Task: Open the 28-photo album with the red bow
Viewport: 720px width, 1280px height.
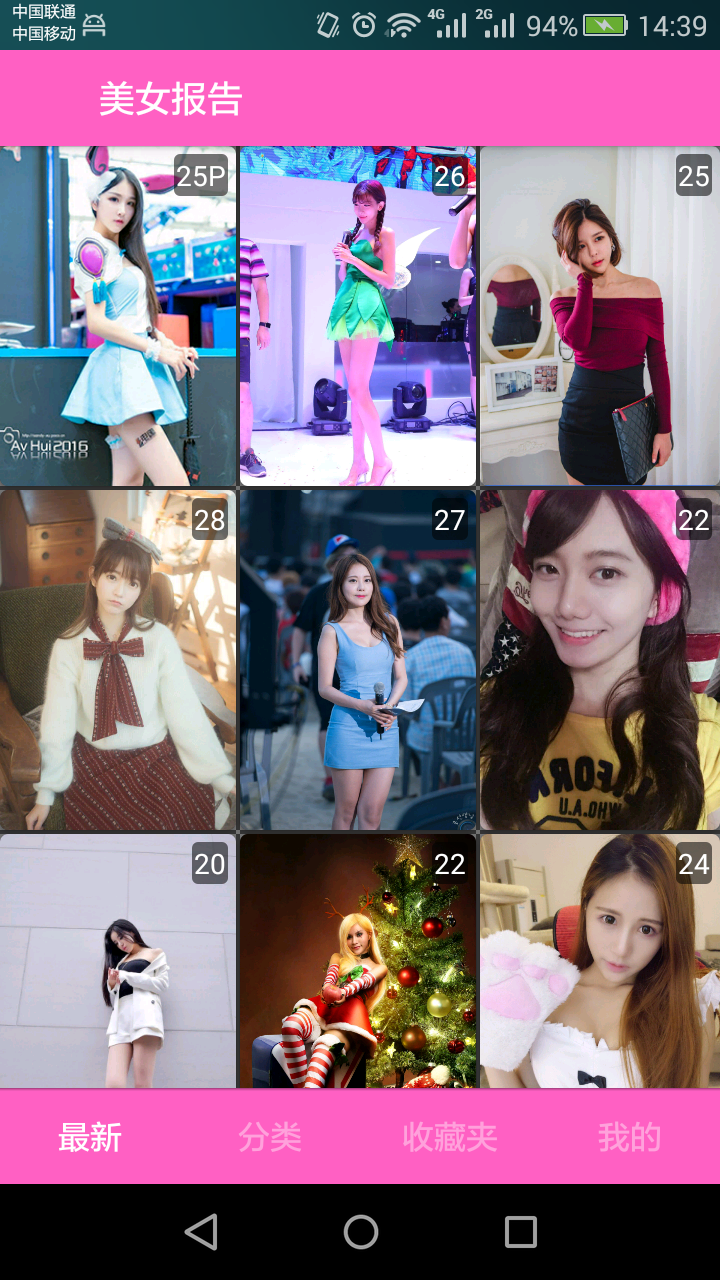Action: tap(118, 660)
